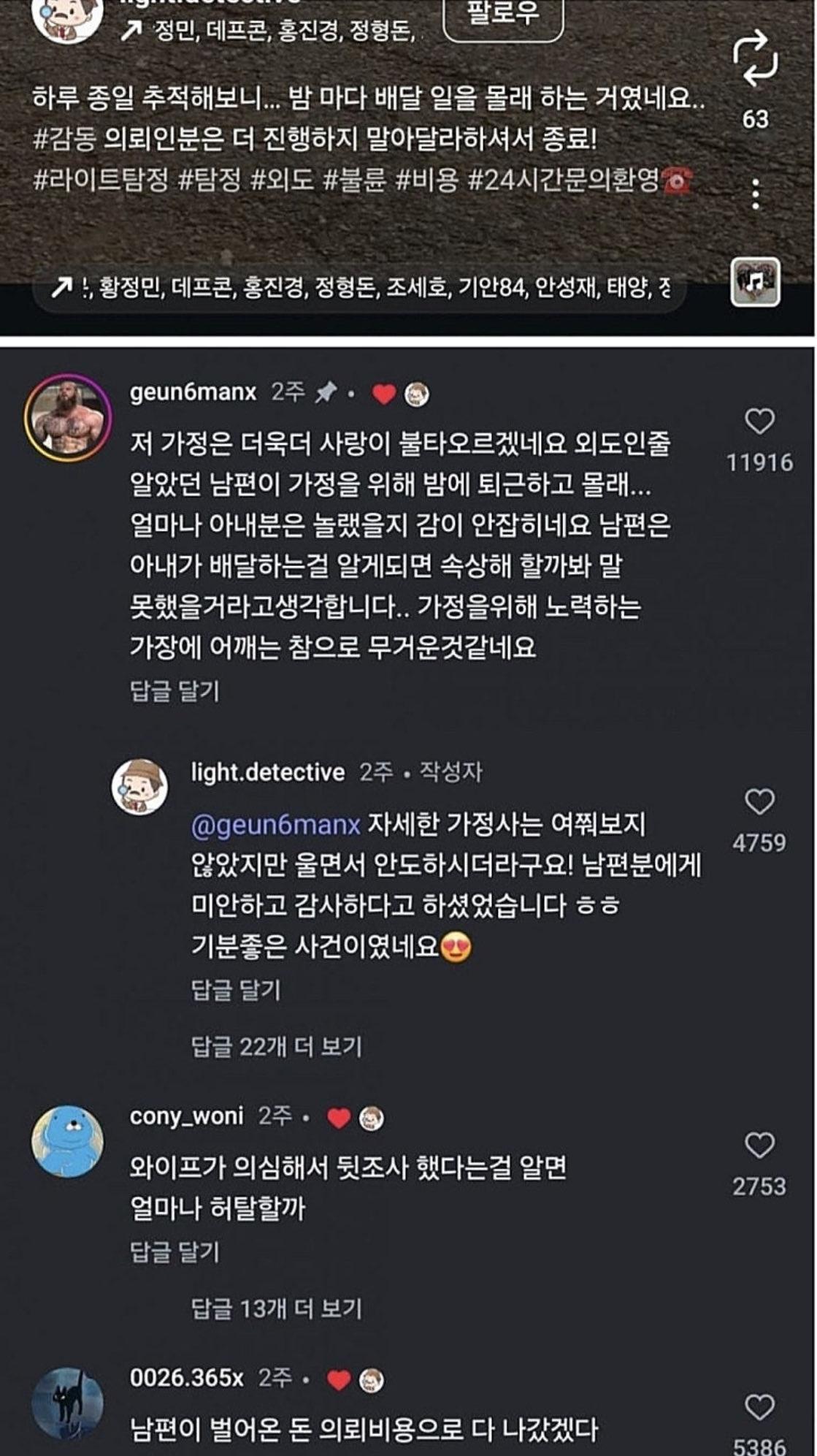This screenshot has height=1456, width=817.
Task: Open the @geun6manx mention link
Action: [275, 825]
